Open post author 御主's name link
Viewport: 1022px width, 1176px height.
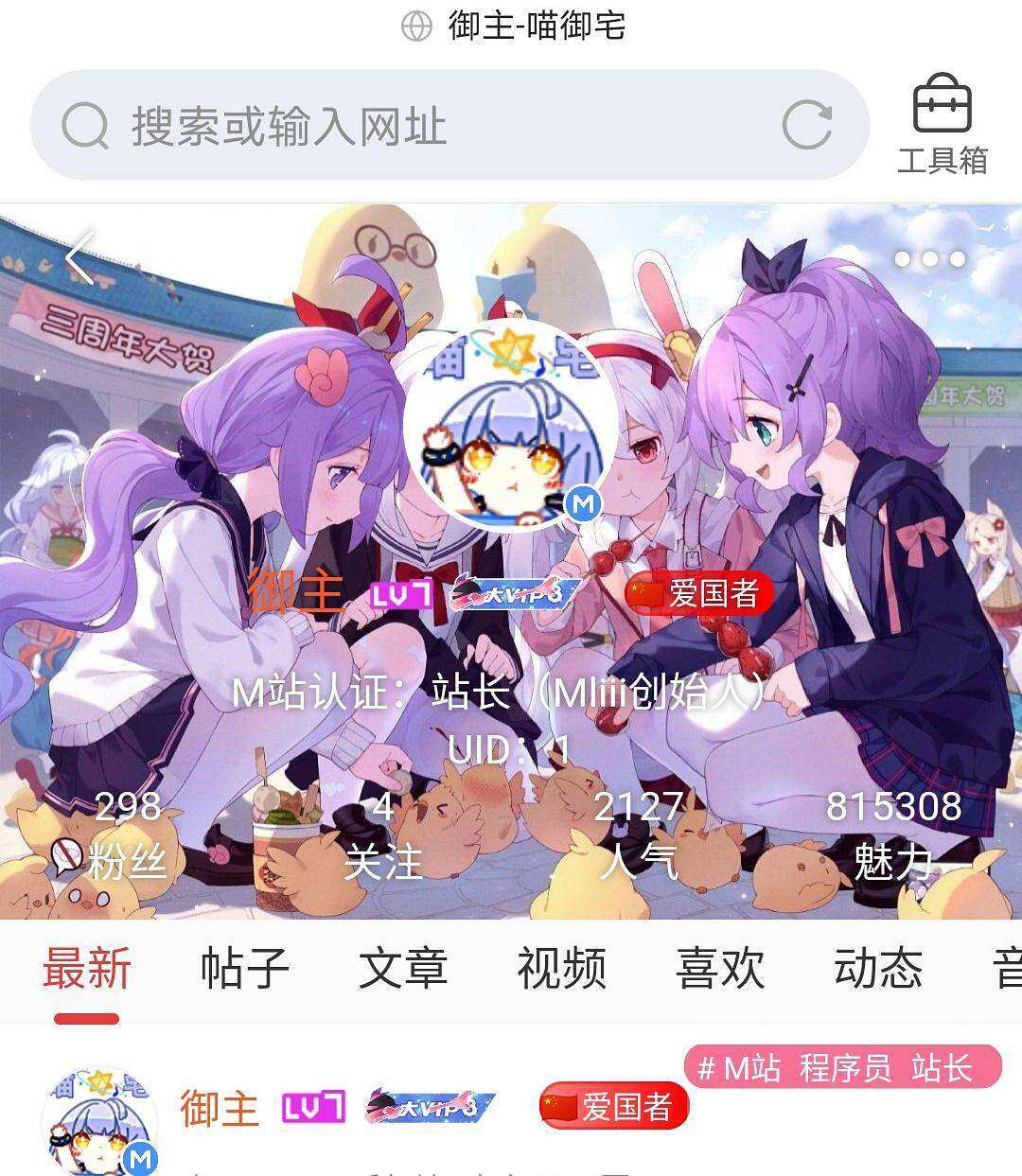click(220, 1108)
